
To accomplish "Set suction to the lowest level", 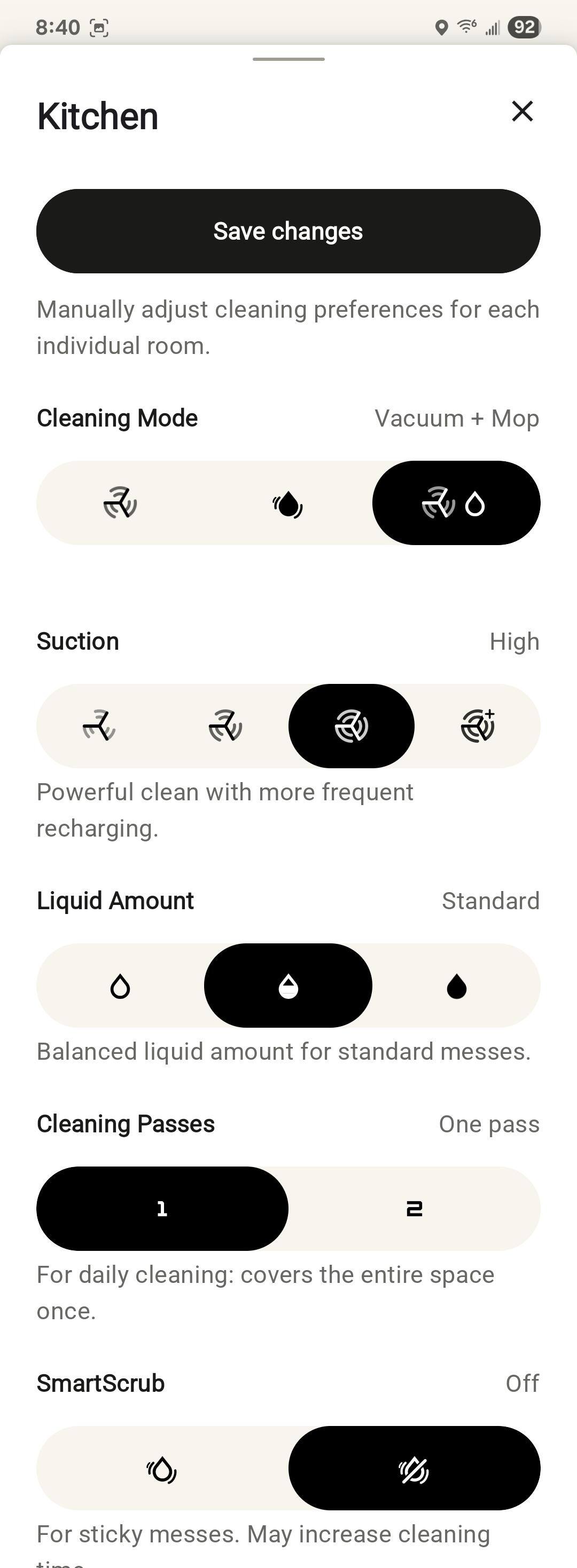I will pyautogui.click(x=99, y=726).
